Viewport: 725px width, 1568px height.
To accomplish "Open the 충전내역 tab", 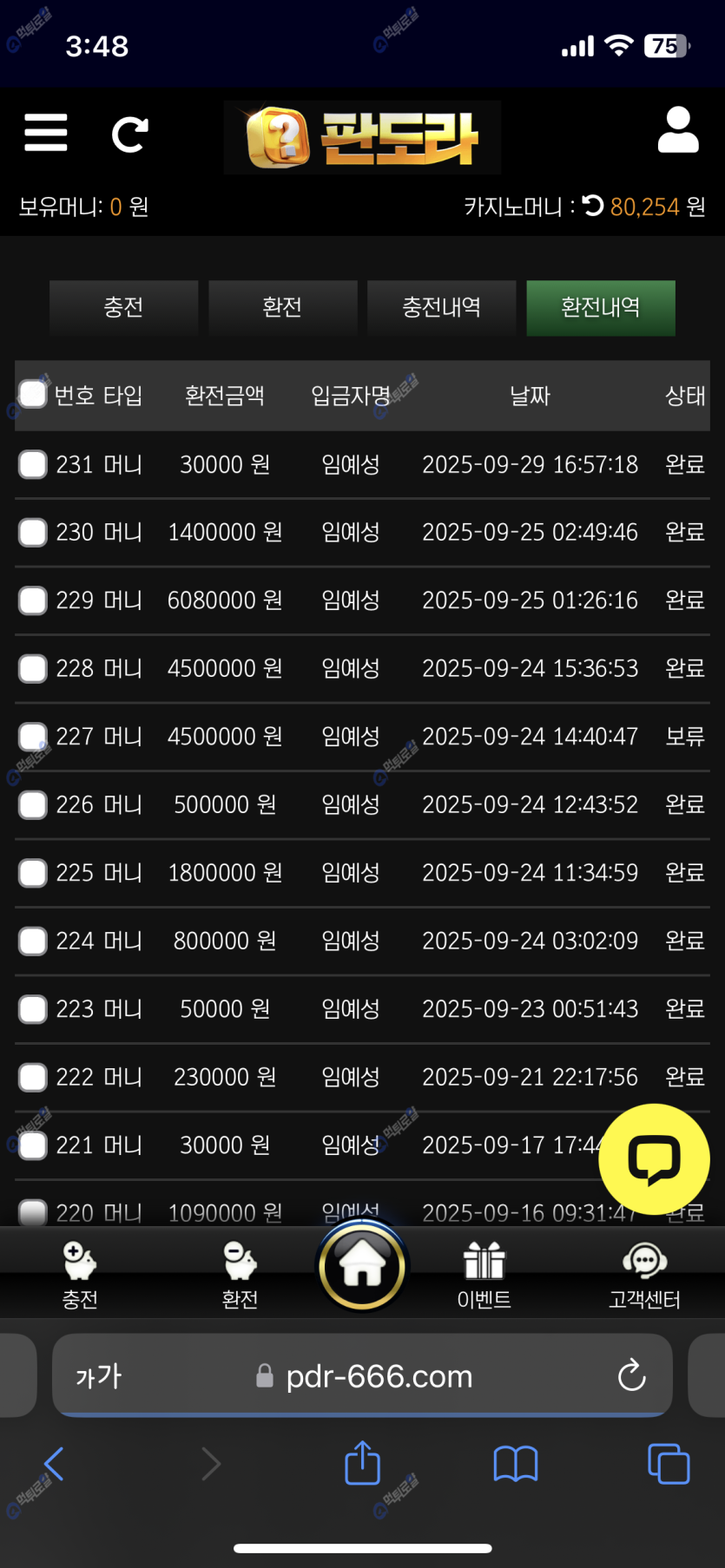I will pyautogui.click(x=441, y=307).
